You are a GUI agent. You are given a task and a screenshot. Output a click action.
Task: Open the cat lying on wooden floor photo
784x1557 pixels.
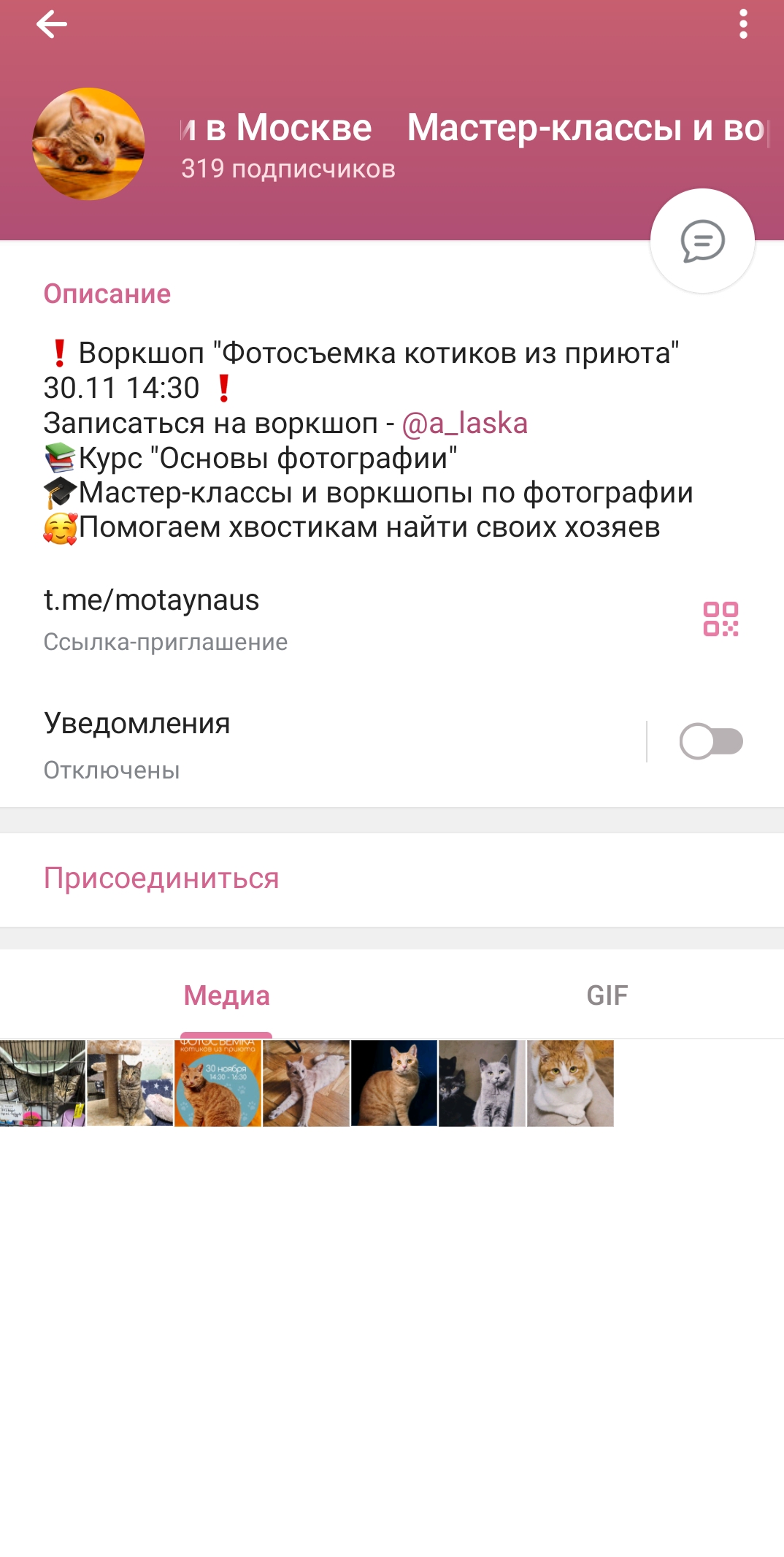coord(306,1083)
